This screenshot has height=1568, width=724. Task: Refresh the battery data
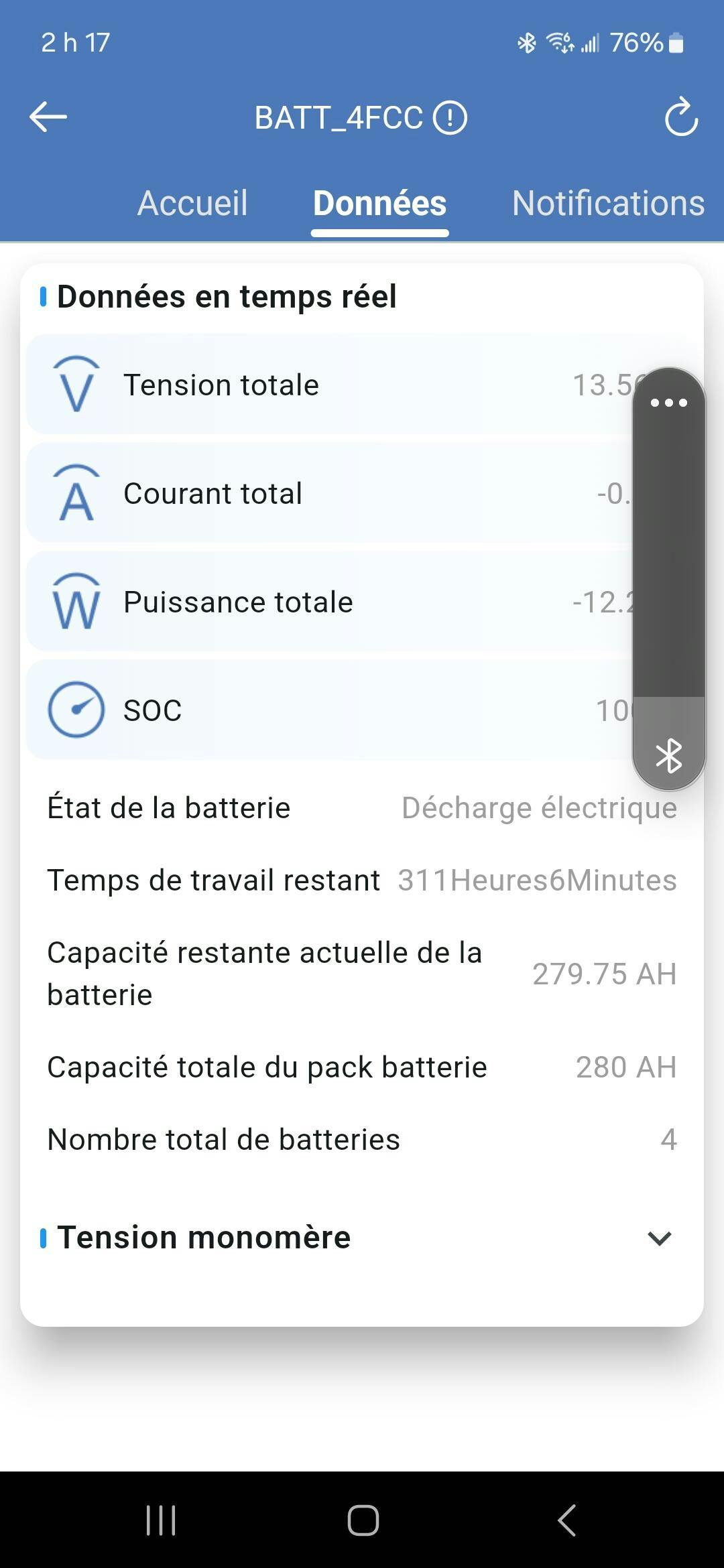(681, 117)
